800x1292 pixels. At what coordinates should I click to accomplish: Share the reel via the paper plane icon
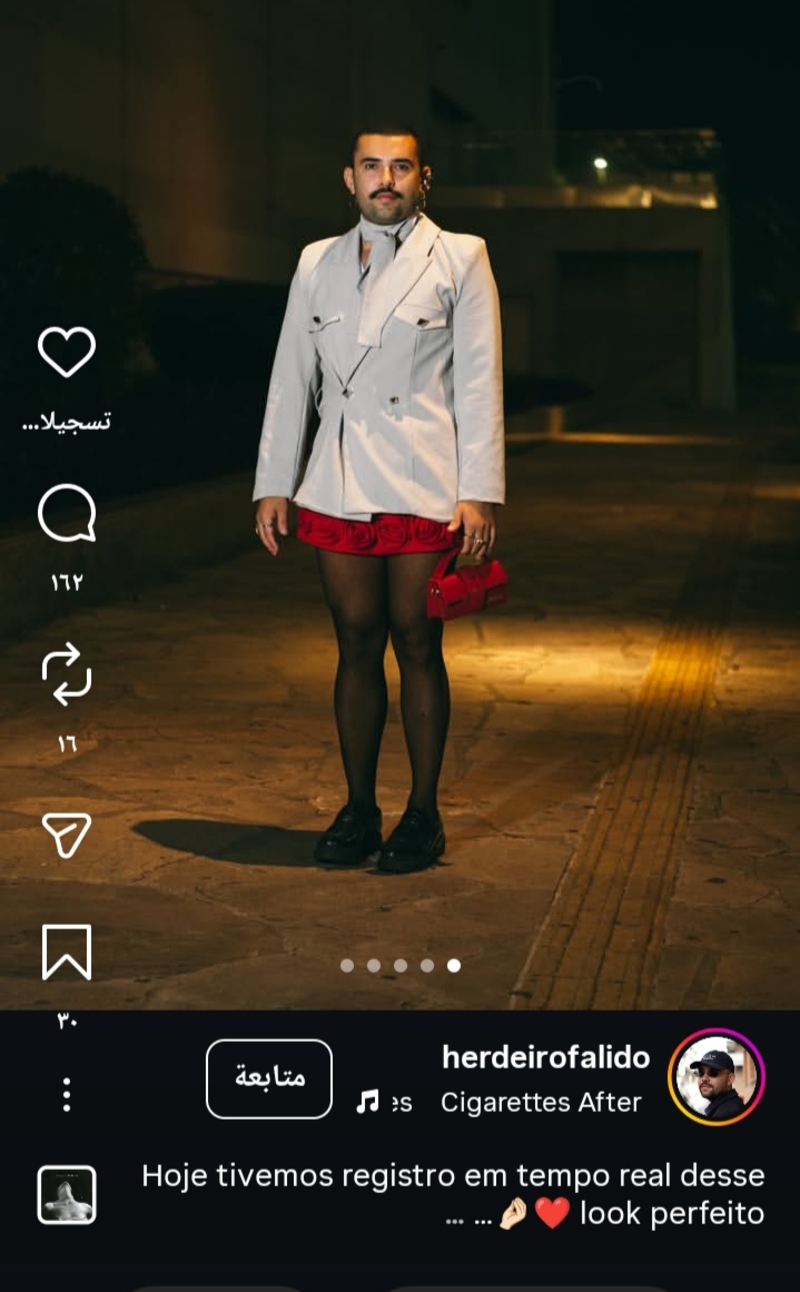coord(67,834)
